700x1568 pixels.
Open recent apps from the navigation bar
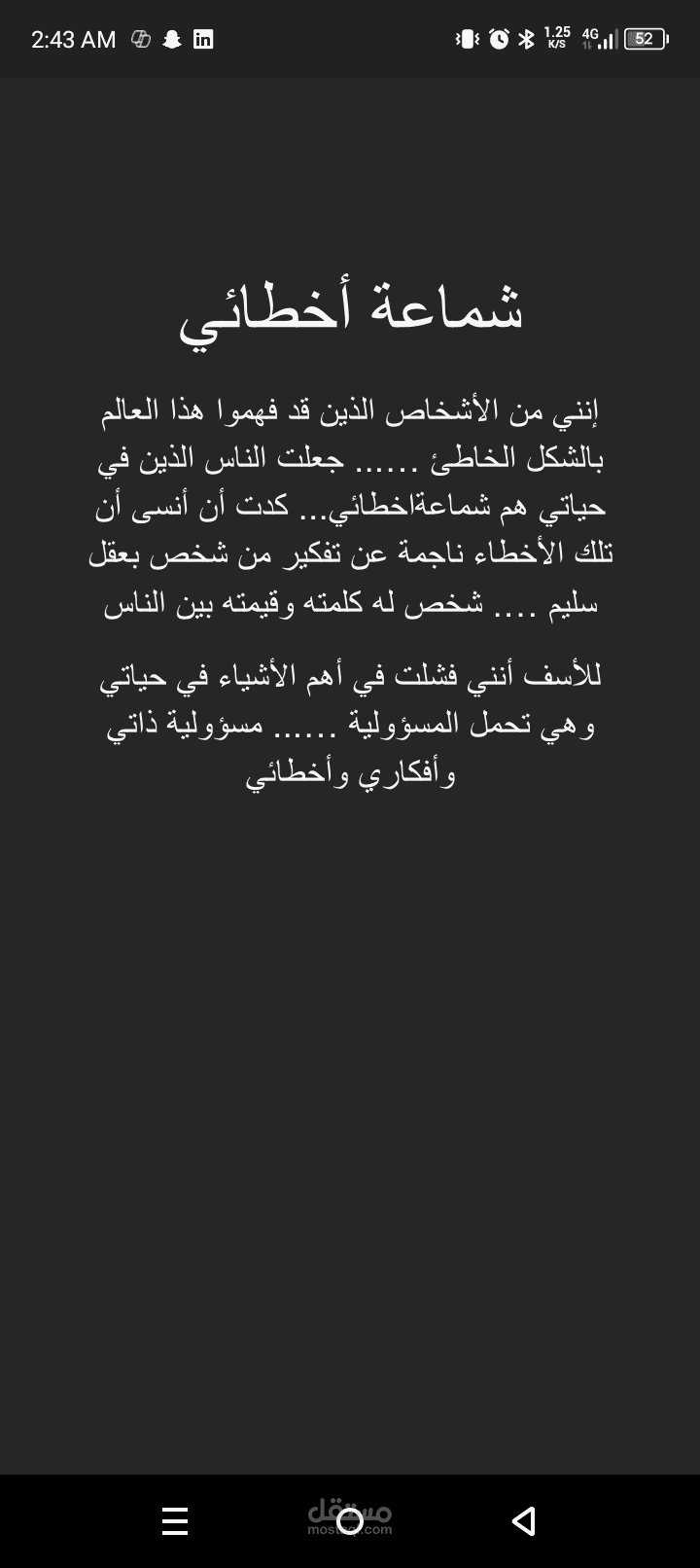tap(175, 1520)
